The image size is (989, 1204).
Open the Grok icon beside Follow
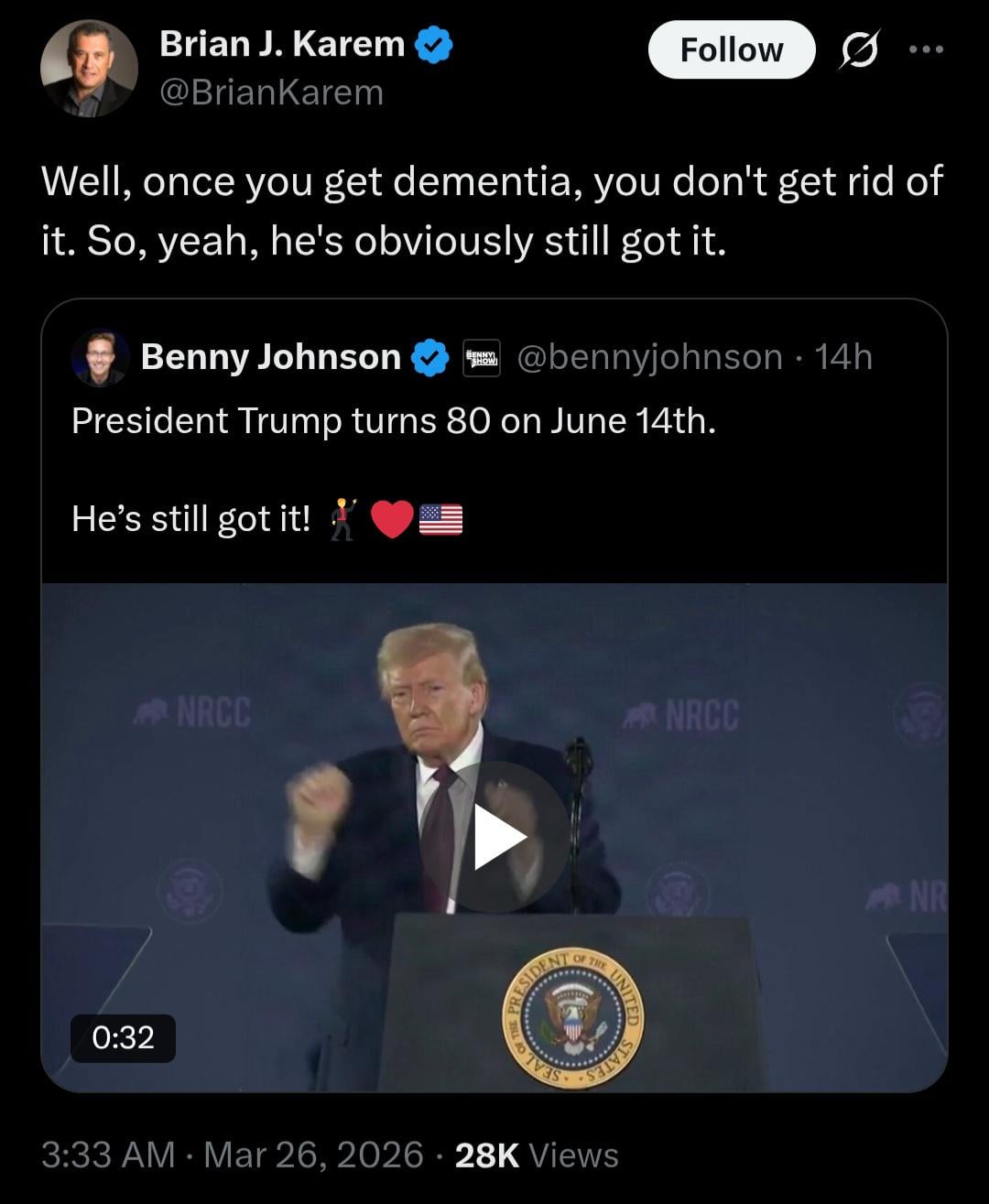860,50
